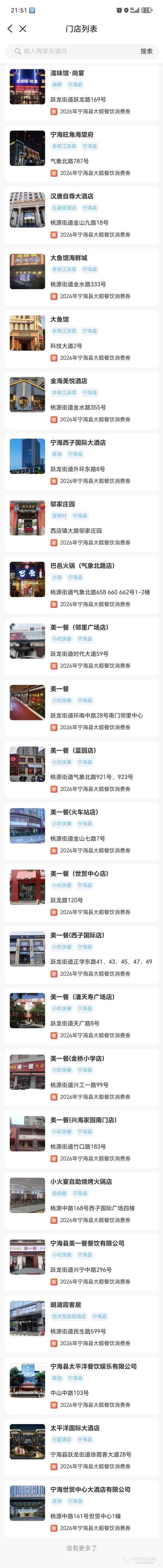Go back using the arrow icon

click(x=10, y=29)
